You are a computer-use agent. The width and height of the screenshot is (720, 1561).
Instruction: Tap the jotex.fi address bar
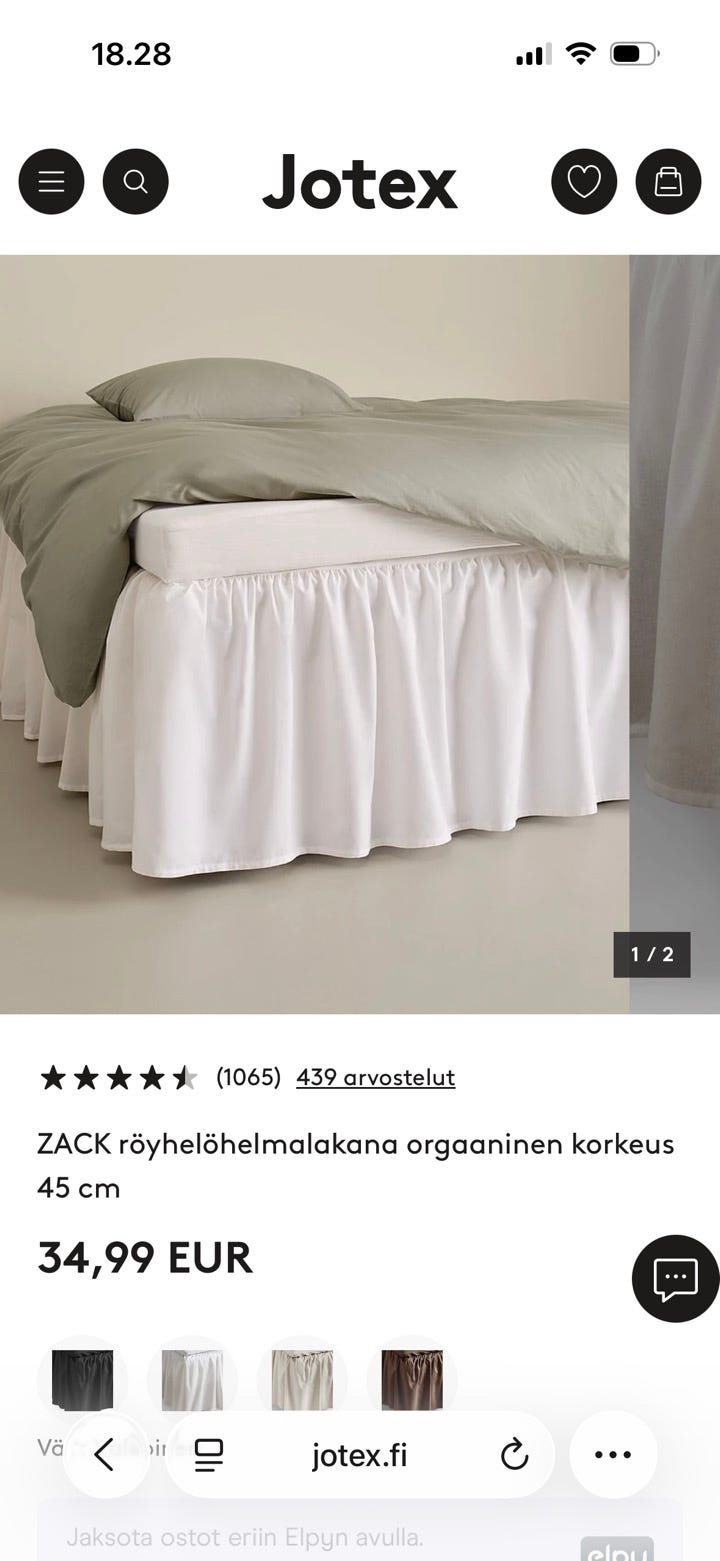[x=360, y=1455]
